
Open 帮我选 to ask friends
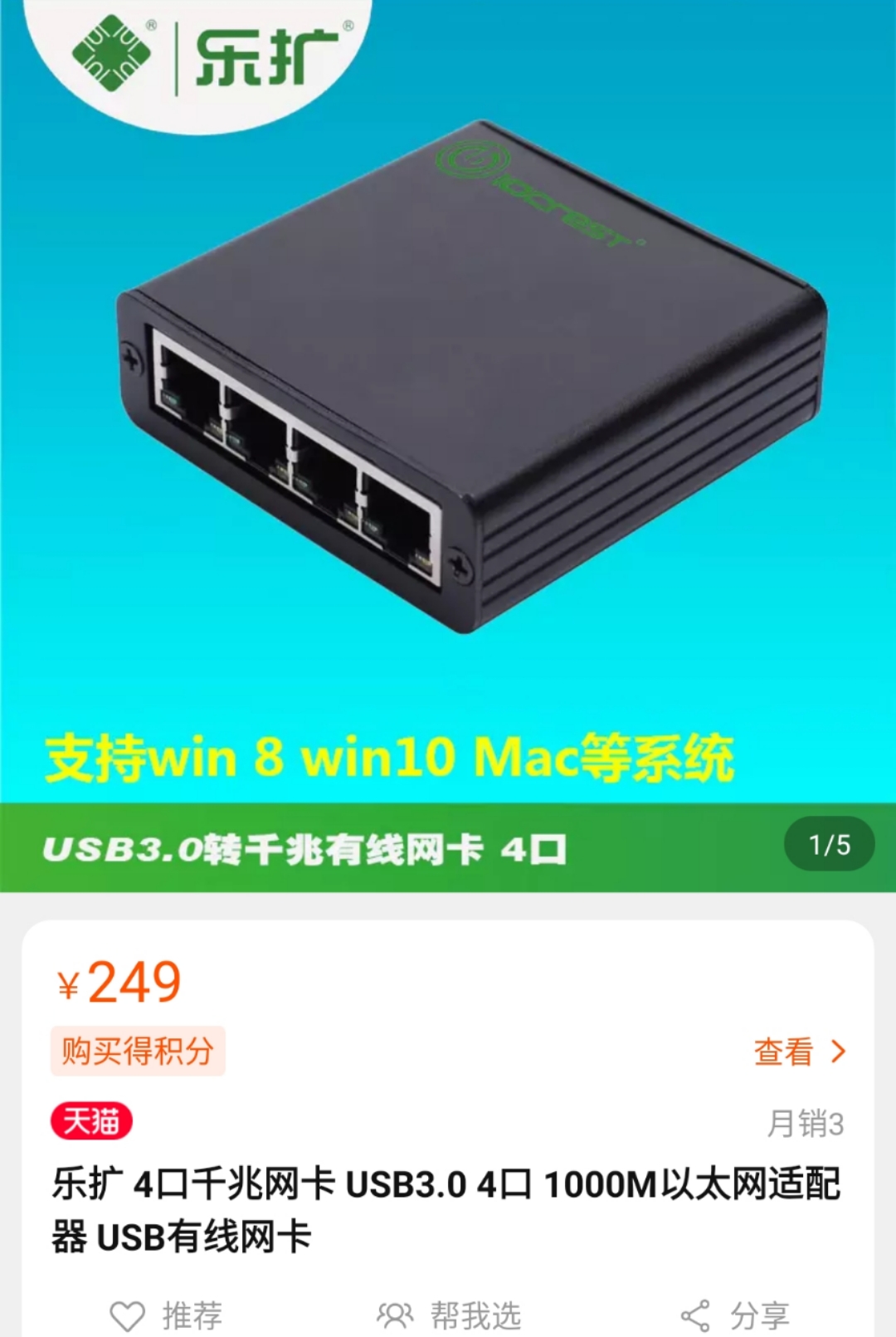449,1315
